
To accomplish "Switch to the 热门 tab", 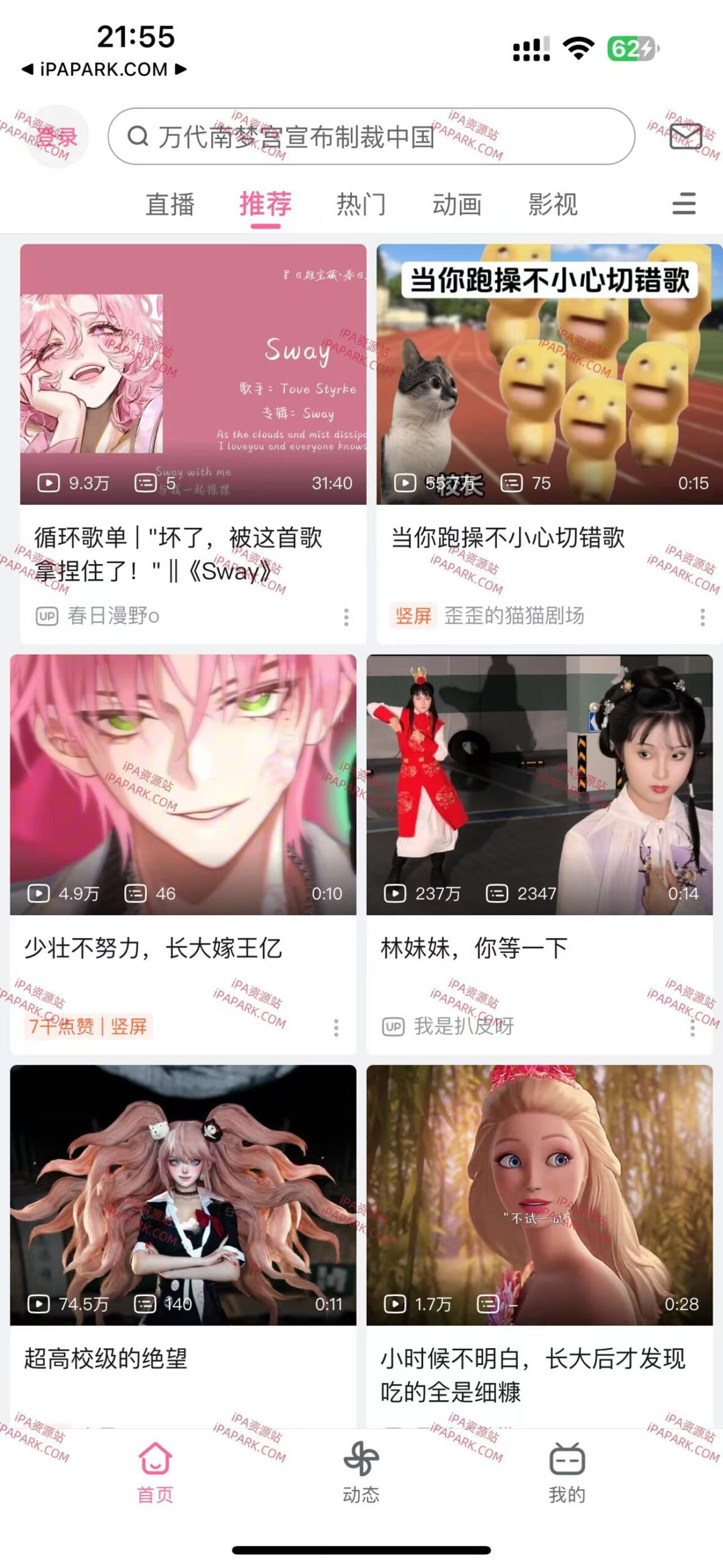I will coord(361,205).
